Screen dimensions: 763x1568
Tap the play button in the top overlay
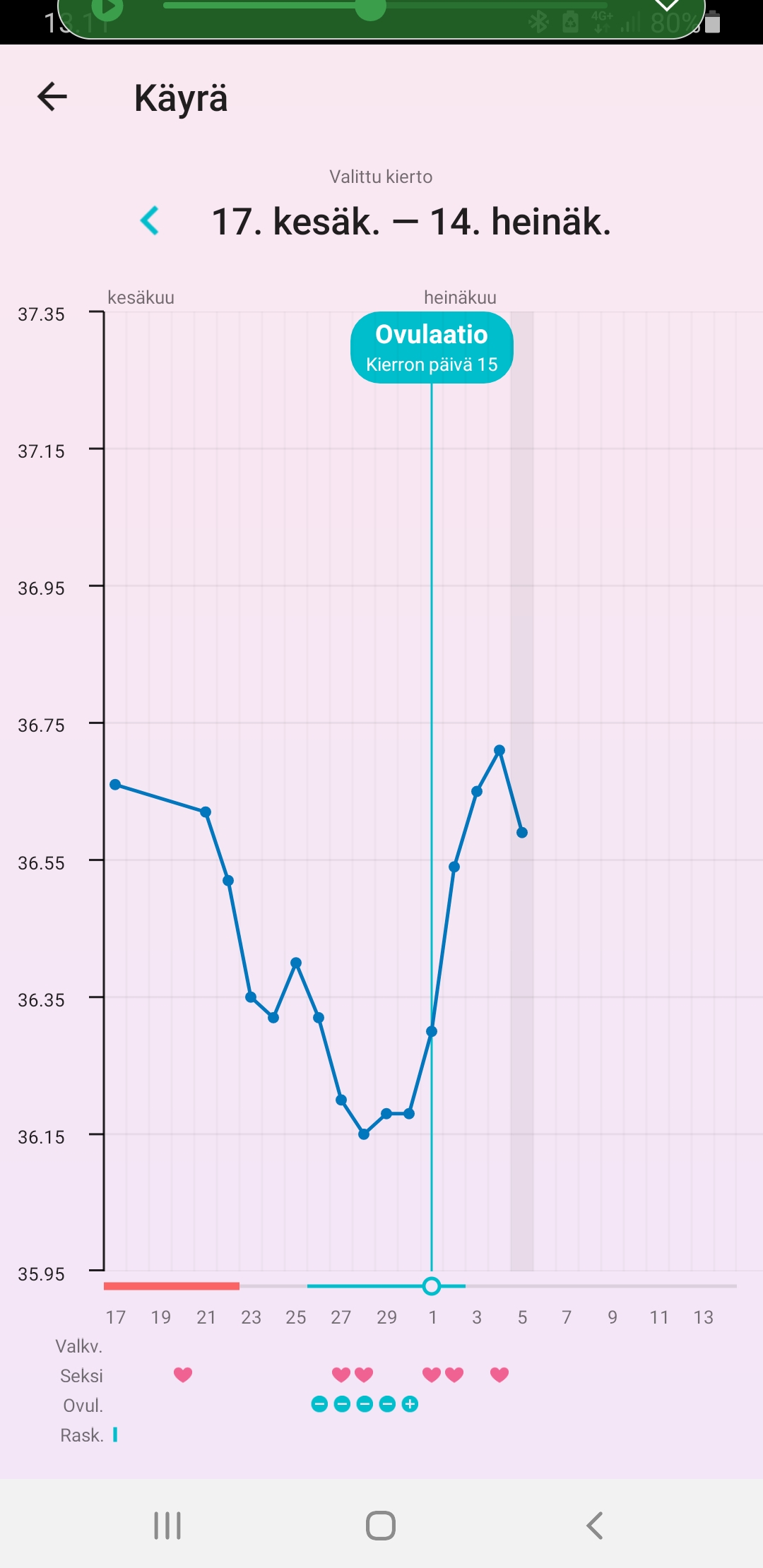(107, 8)
